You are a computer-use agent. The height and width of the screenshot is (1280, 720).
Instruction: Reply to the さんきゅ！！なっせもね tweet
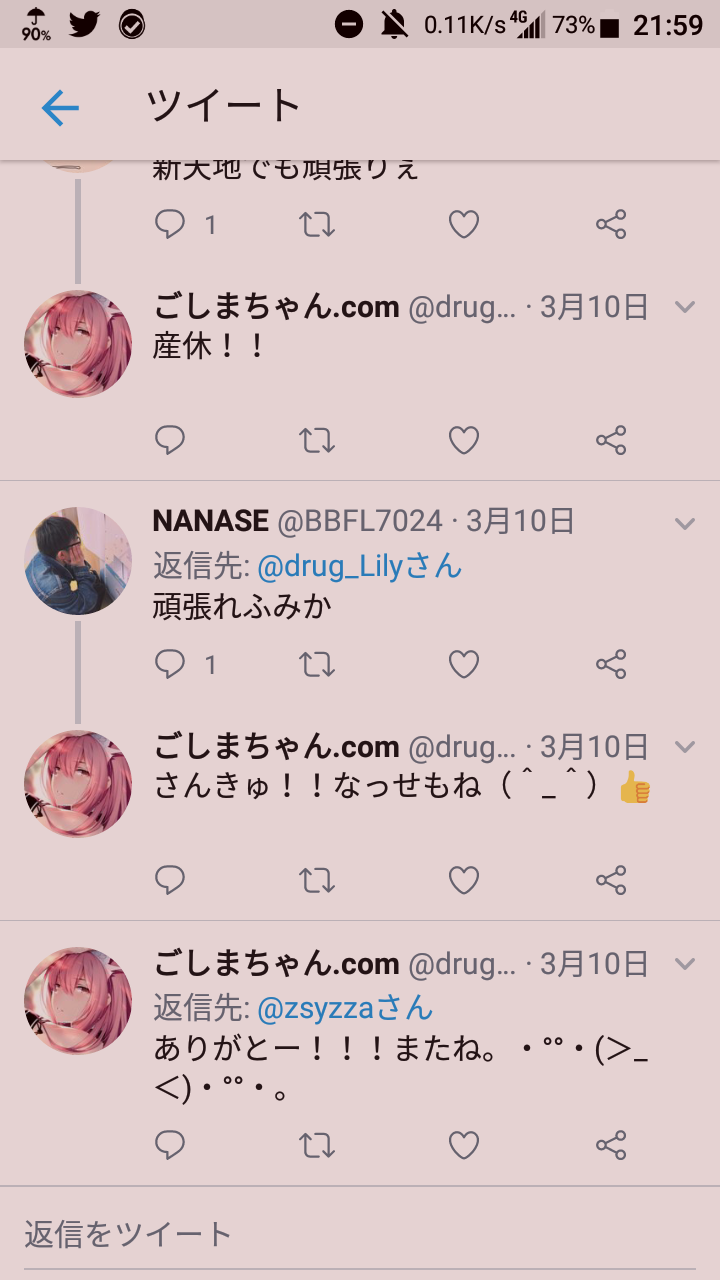pos(170,880)
